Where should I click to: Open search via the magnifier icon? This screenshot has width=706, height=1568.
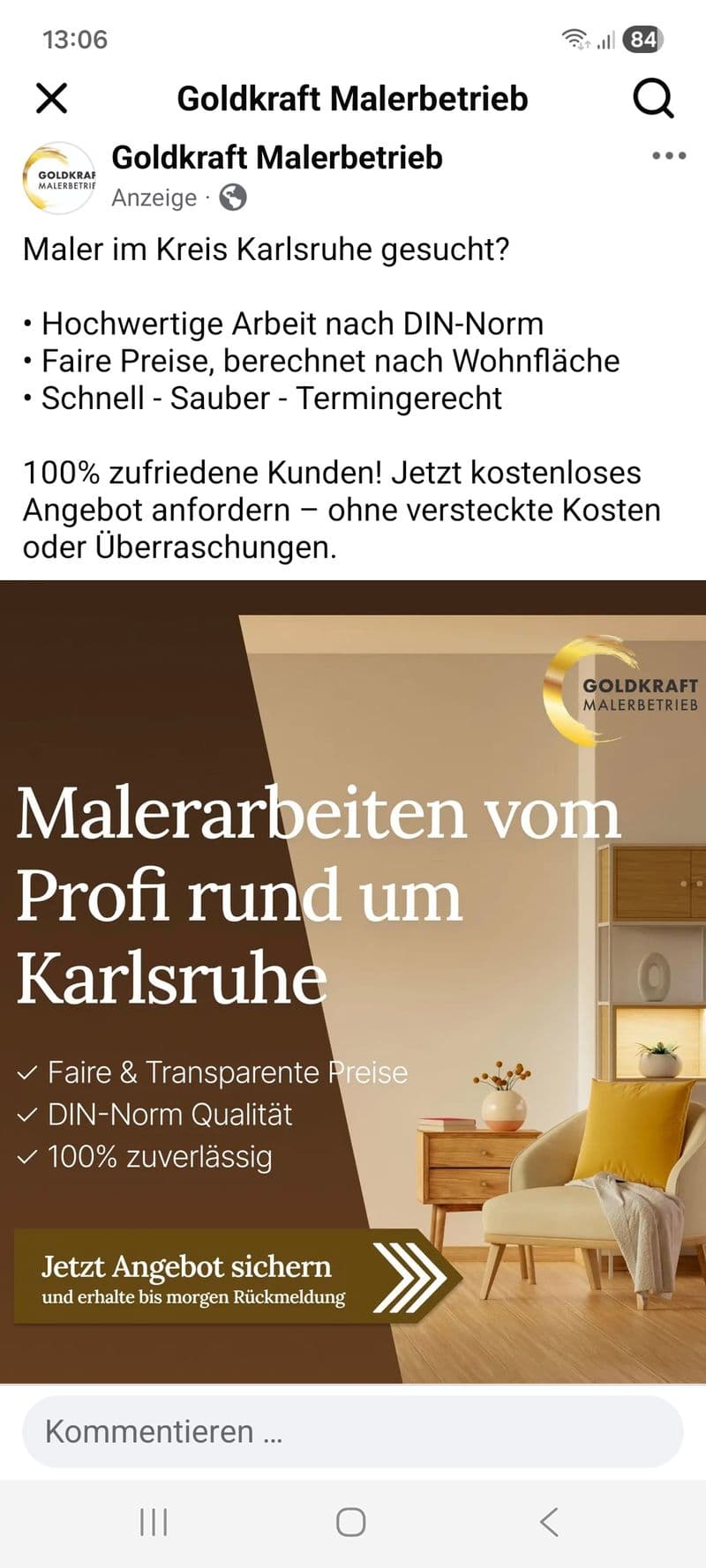pyautogui.click(x=653, y=98)
